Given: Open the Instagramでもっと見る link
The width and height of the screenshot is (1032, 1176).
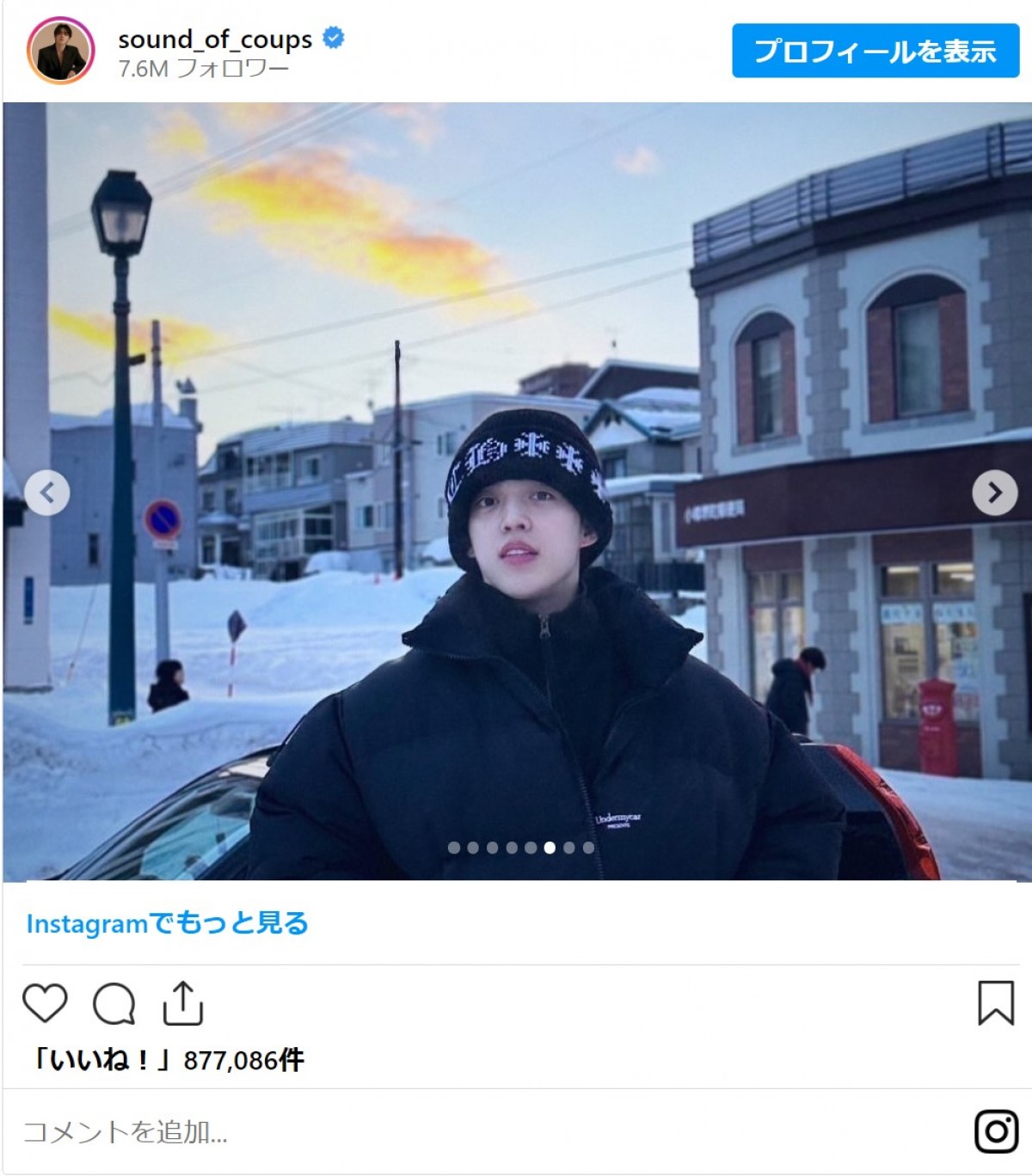Looking at the screenshot, I should (167, 923).
